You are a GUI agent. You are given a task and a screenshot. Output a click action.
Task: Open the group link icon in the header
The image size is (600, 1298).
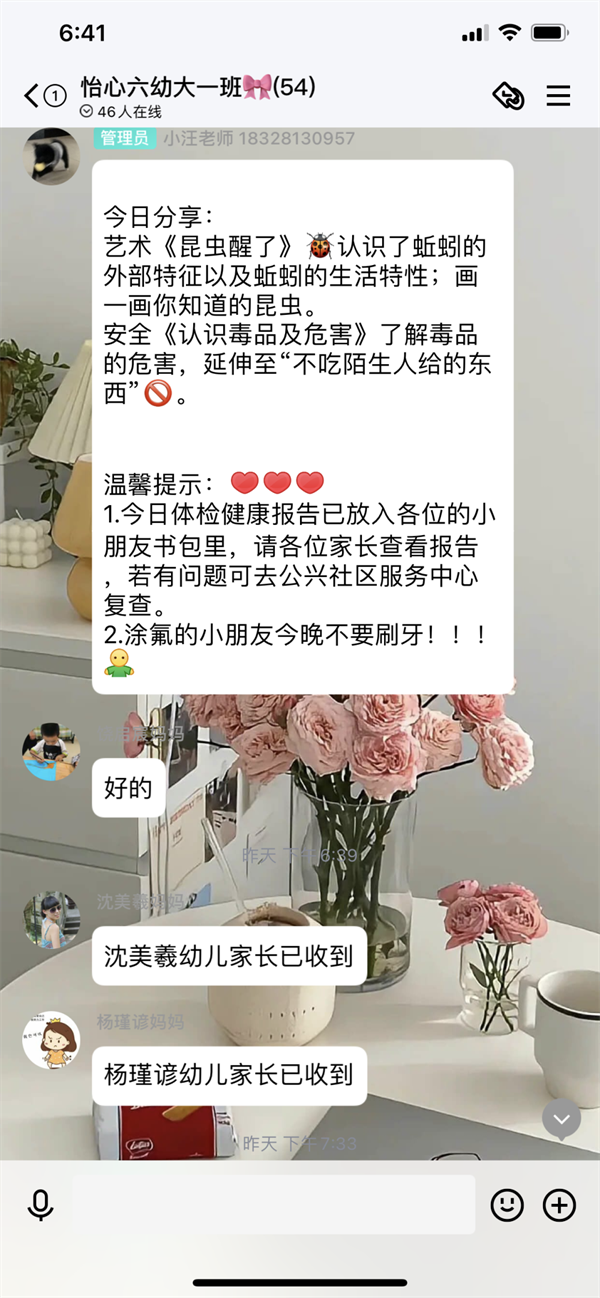pos(508,97)
